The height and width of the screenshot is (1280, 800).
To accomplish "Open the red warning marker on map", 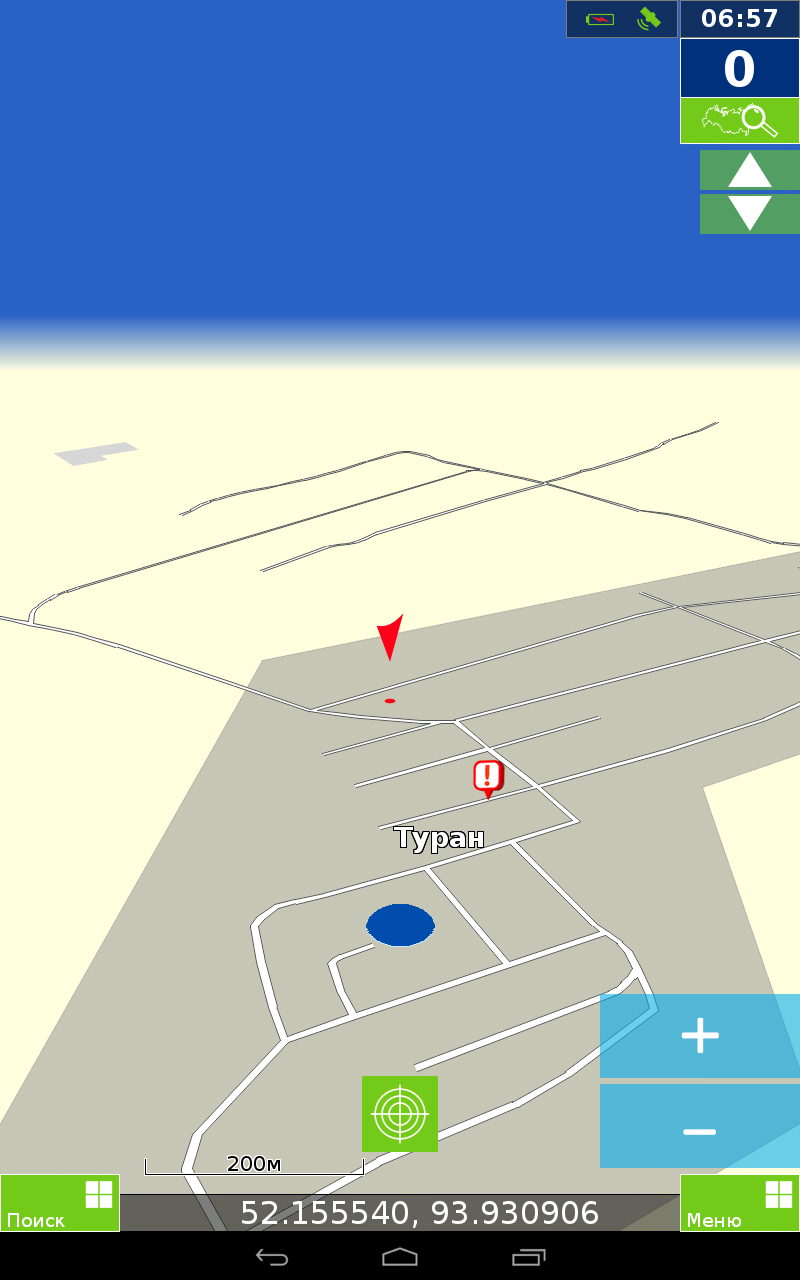I will 487,777.
